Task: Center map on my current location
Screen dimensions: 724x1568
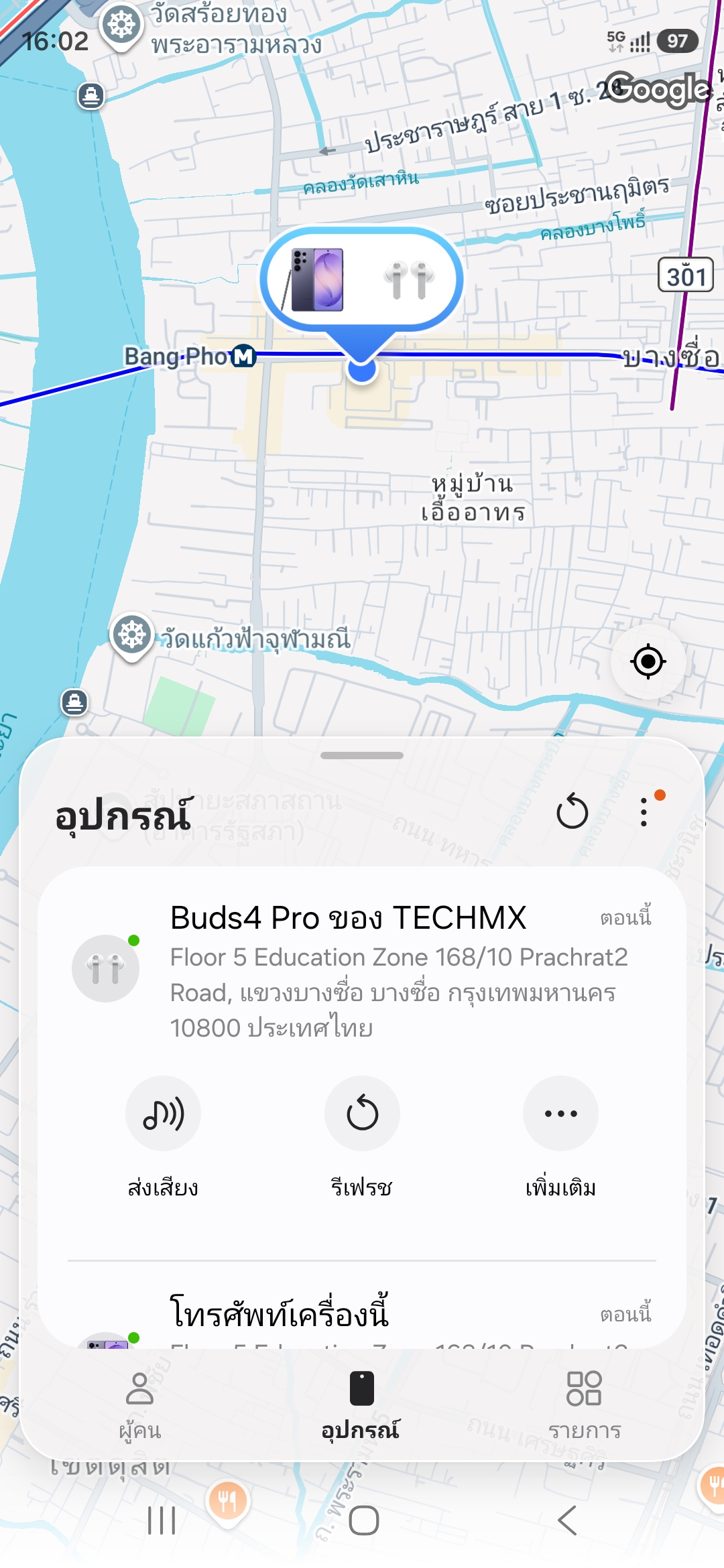Action: click(648, 662)
